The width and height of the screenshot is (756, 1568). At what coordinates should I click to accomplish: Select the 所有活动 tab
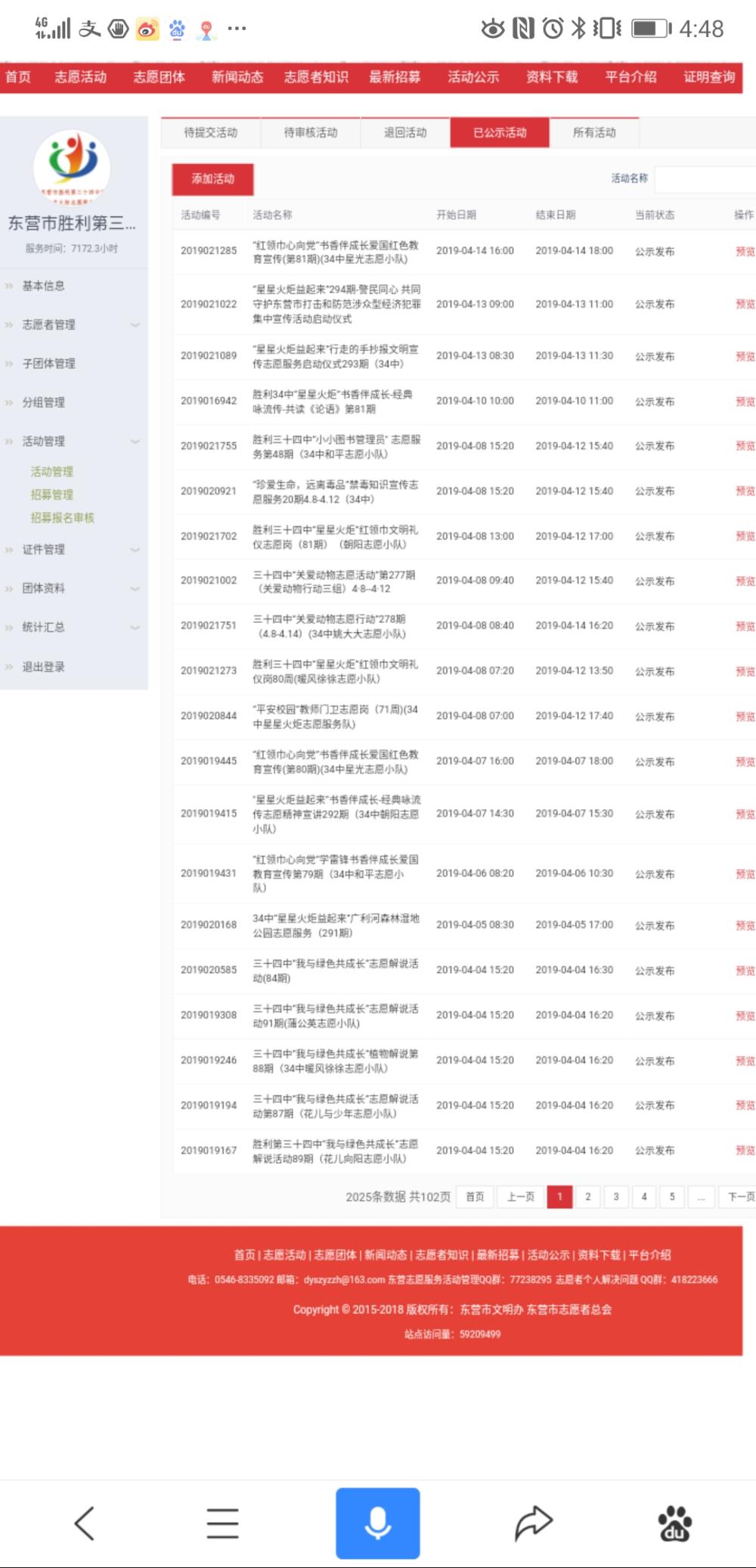pos(594,132)
